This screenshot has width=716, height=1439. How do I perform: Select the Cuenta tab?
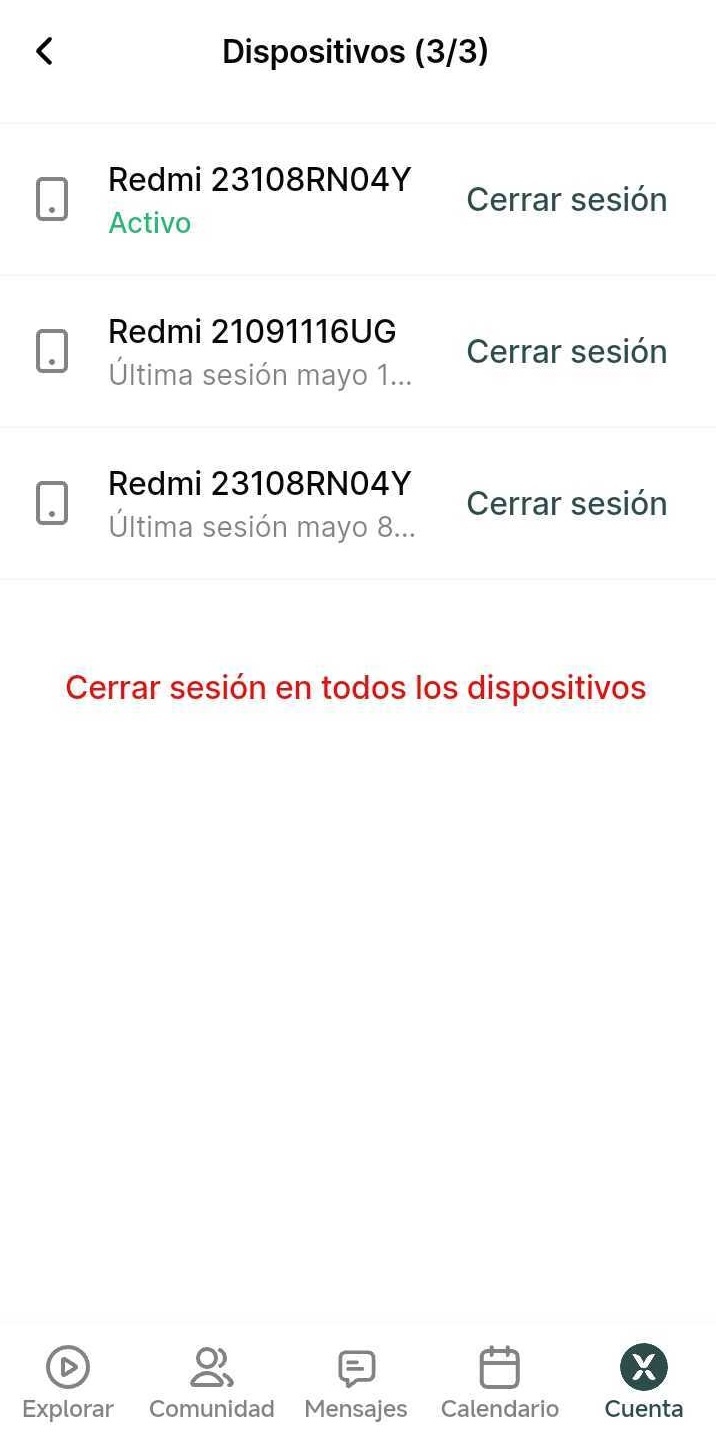point(643,1383)
